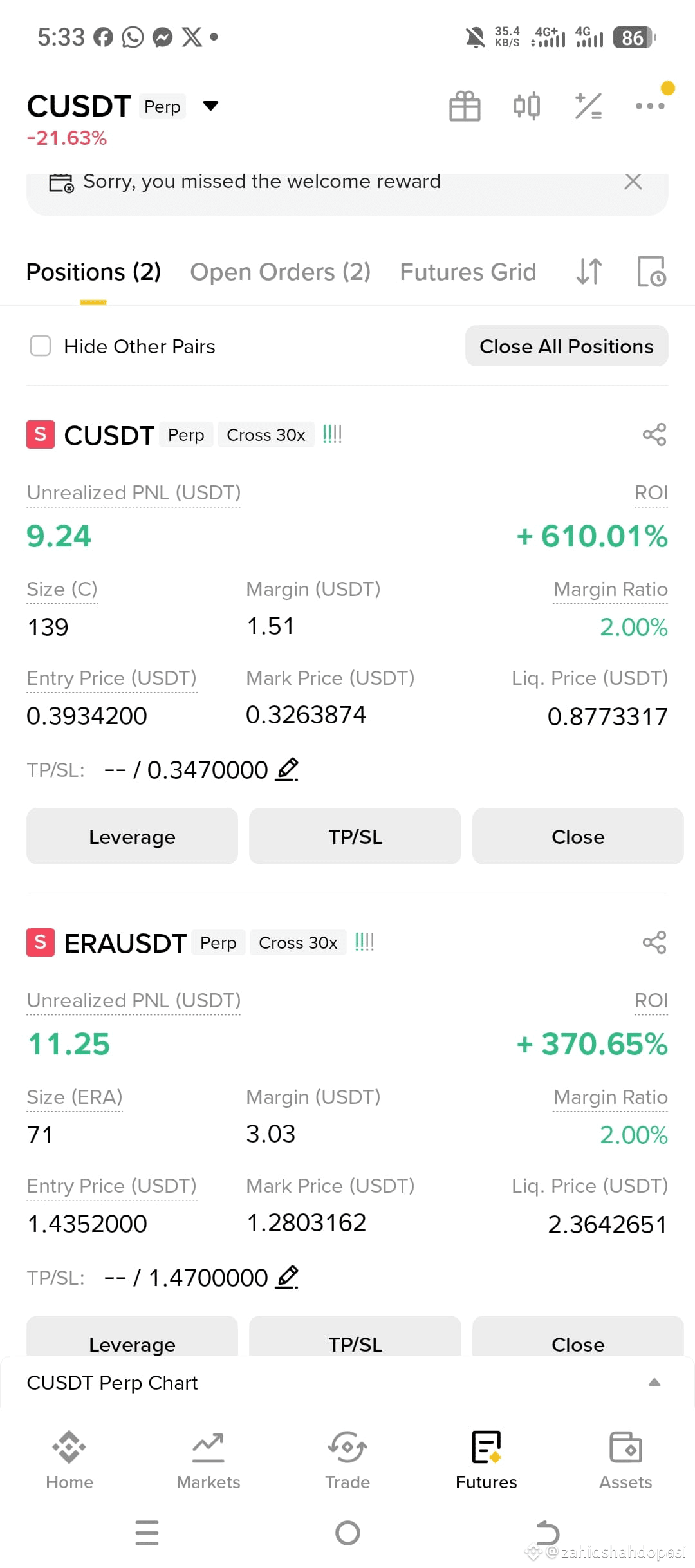Adjust Leverage for the CUSDT position
The width and height of the screenshot is (695, 1568).
(x=132, y=836)
